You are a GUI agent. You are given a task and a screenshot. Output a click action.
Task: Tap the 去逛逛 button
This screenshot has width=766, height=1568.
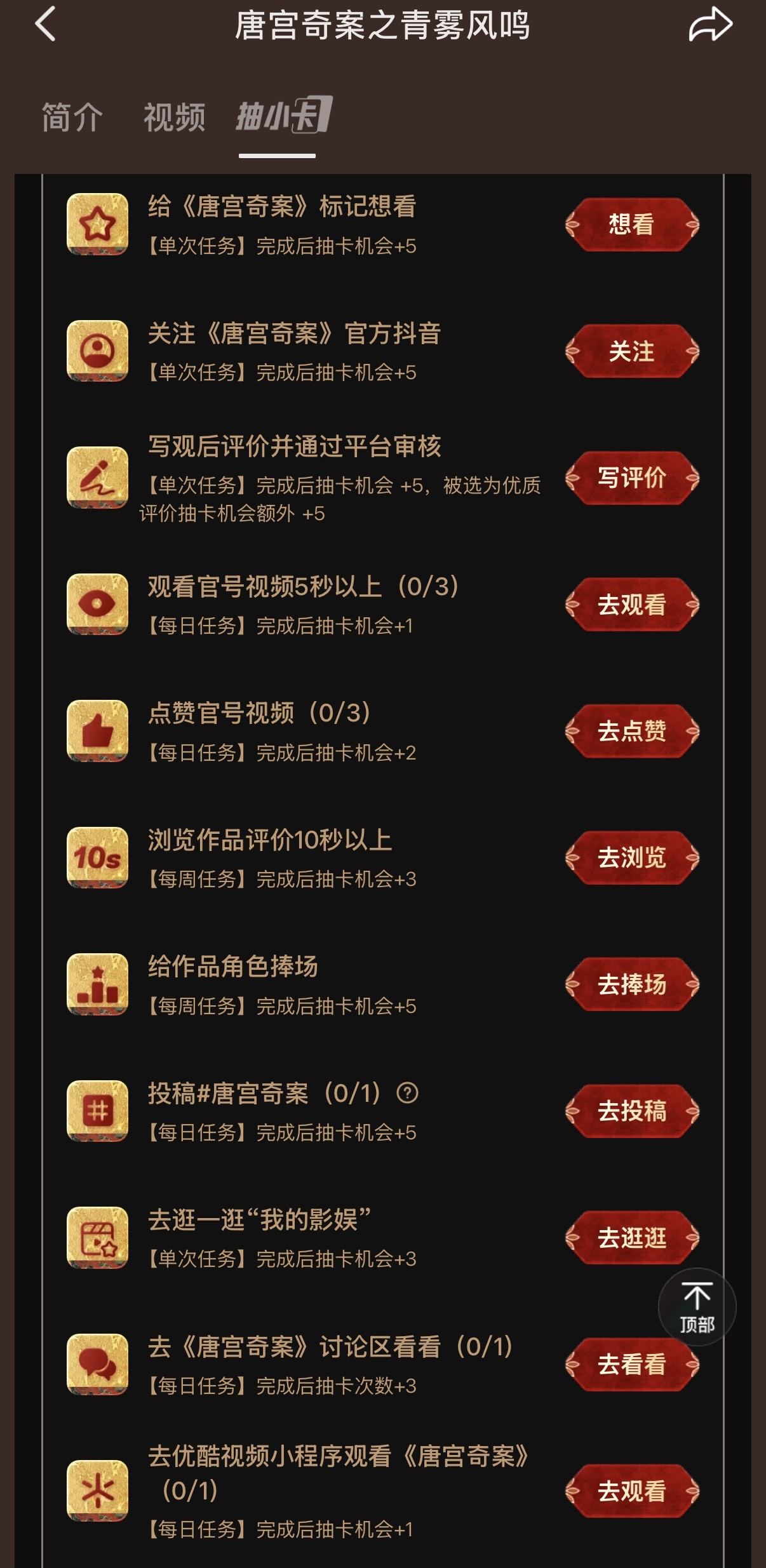point(632,1238)
